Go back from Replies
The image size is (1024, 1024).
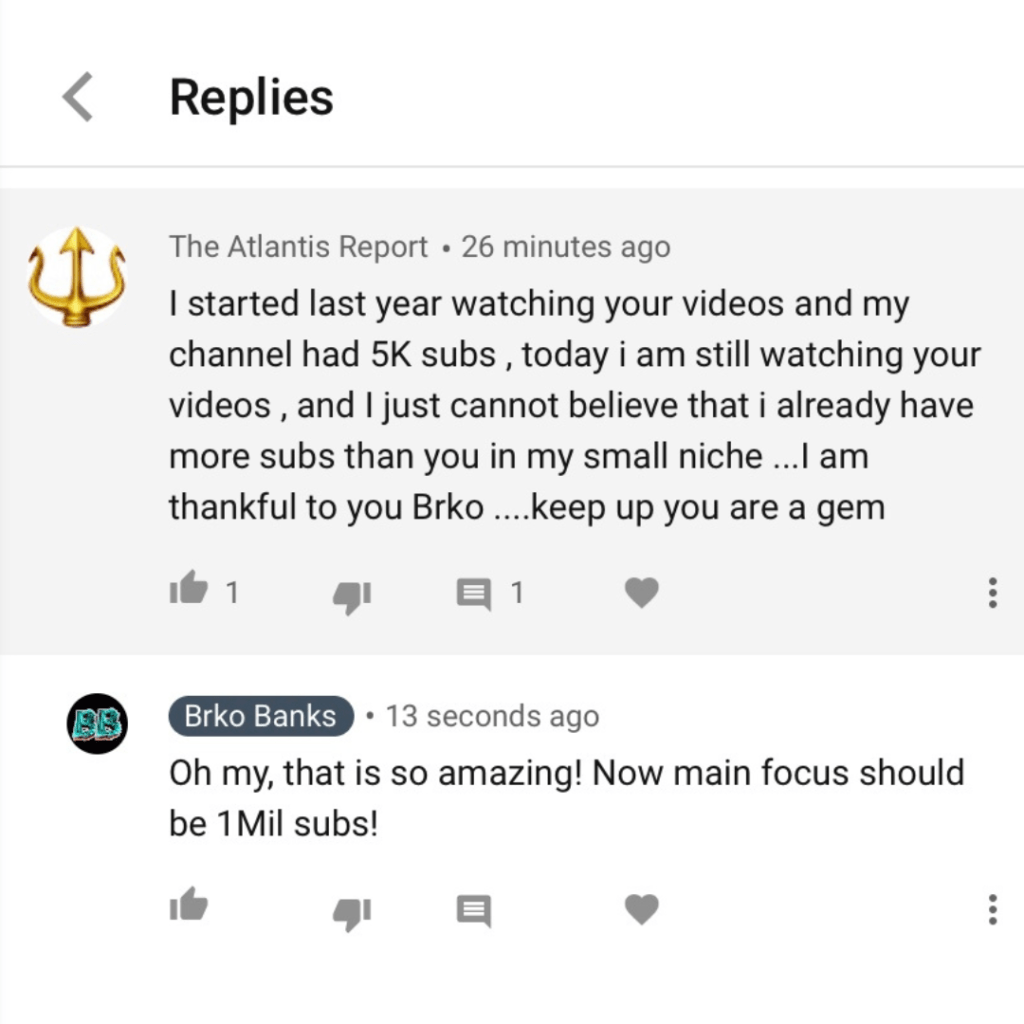78,98
